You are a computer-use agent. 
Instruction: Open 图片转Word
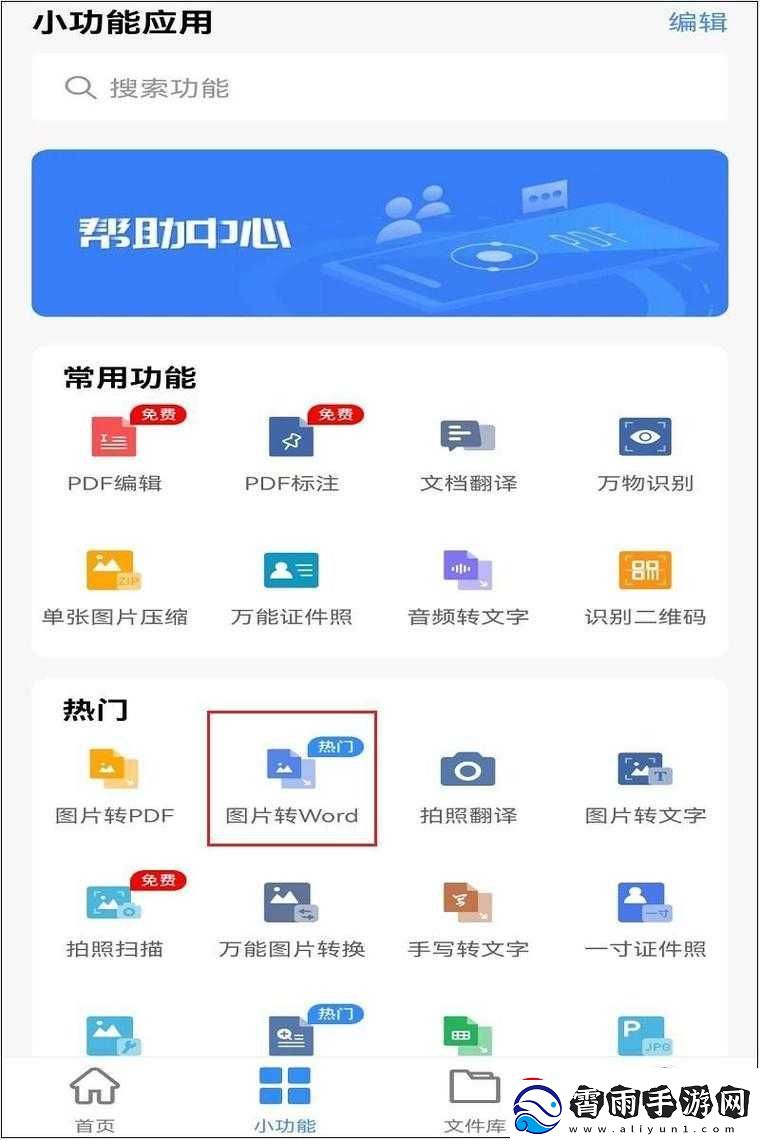[x=292, y=785]
